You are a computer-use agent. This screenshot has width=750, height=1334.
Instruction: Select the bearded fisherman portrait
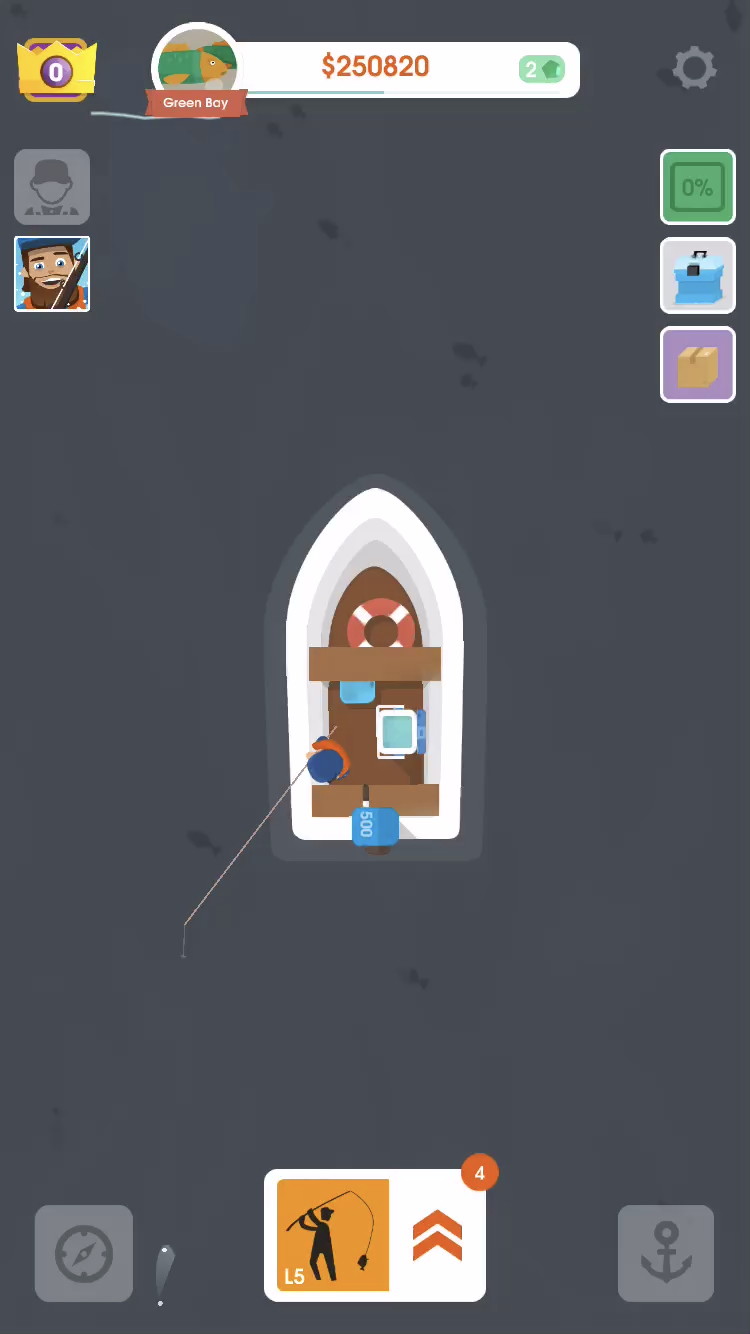tap(52, 273)
